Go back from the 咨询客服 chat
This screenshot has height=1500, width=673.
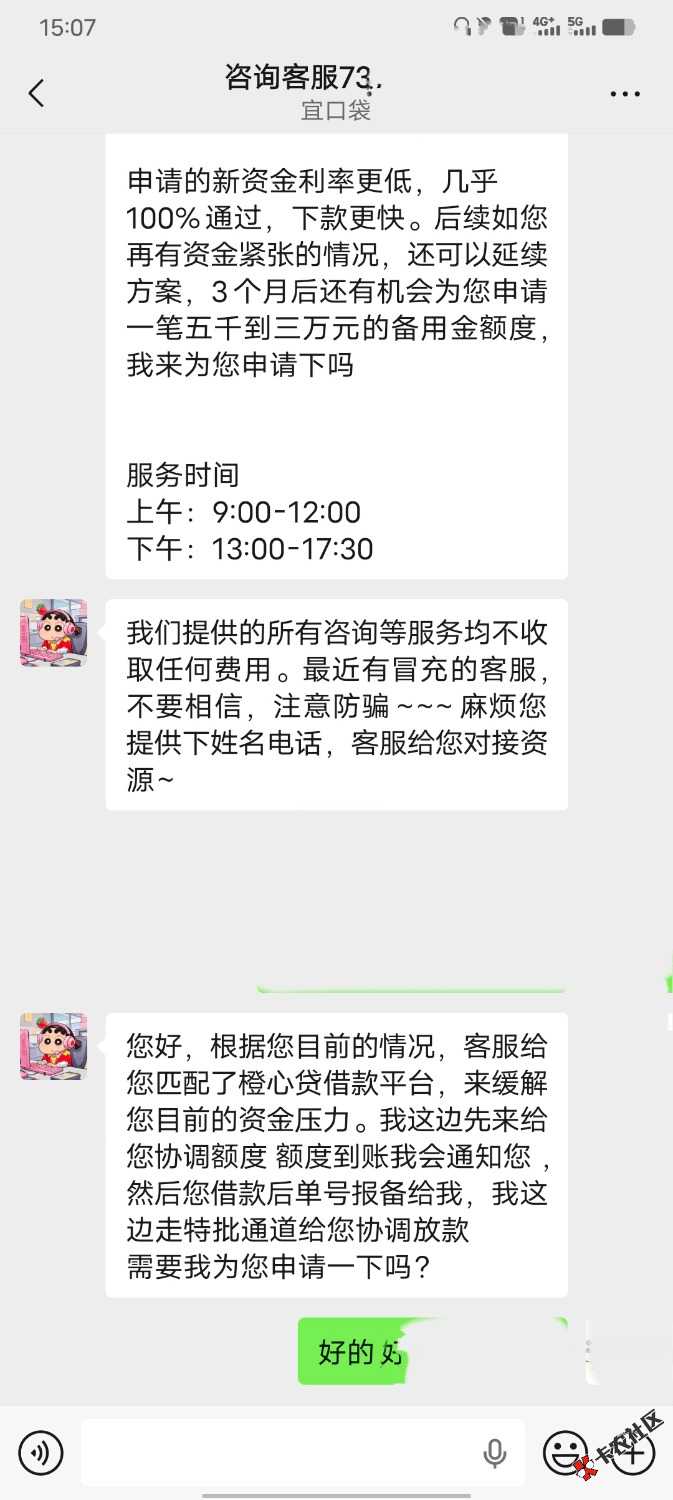37,94
